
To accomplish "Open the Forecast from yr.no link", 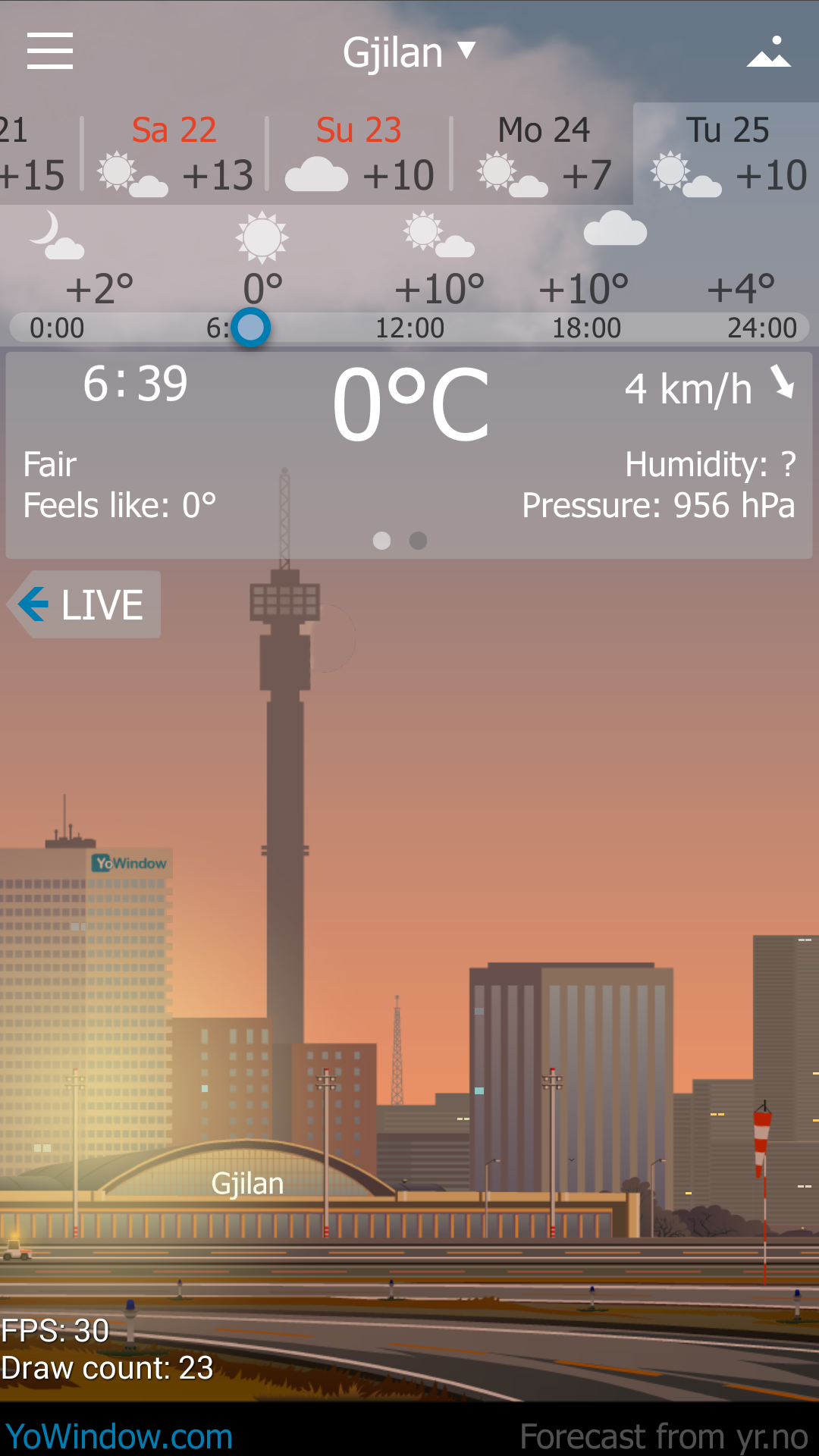I will [664, 1436].
